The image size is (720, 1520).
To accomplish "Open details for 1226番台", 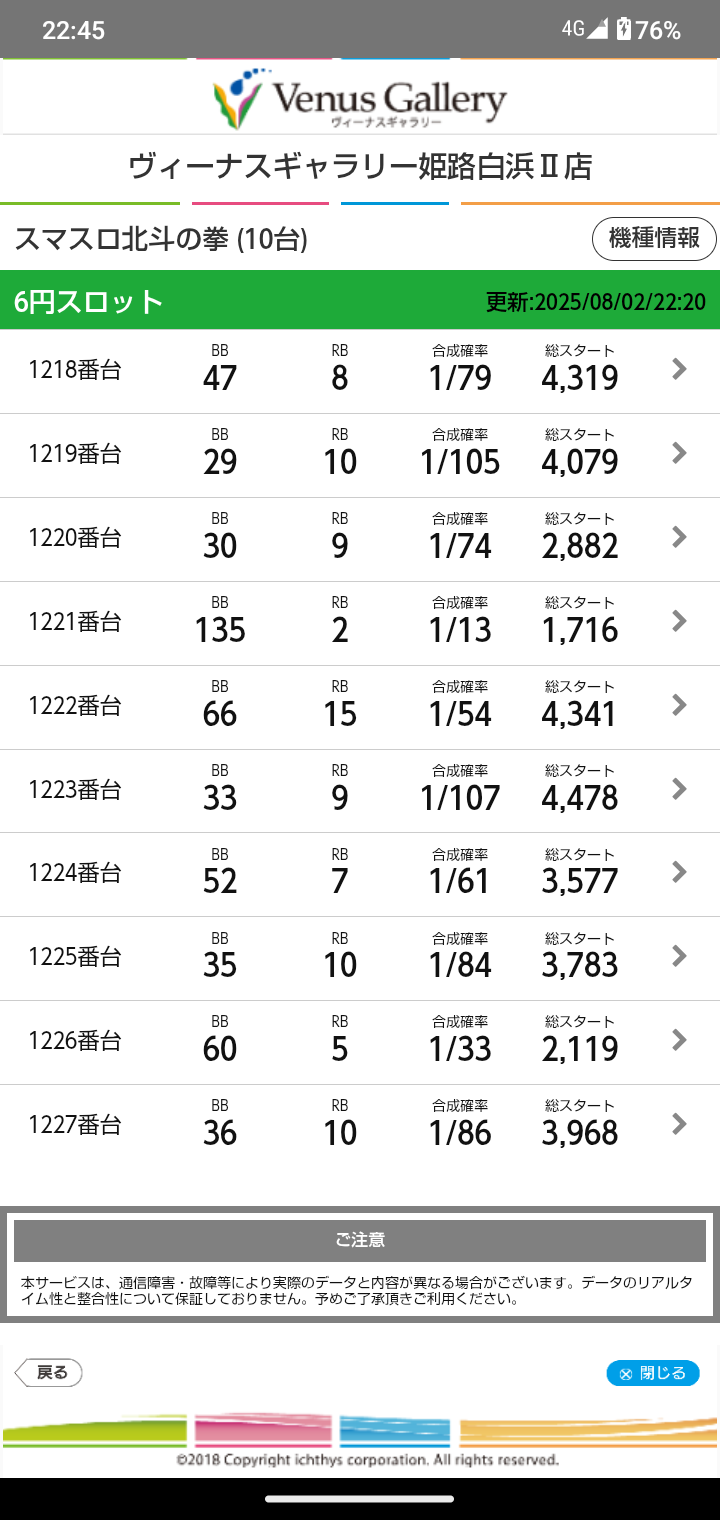I will pyautogui.click(x=360, y=1043).
